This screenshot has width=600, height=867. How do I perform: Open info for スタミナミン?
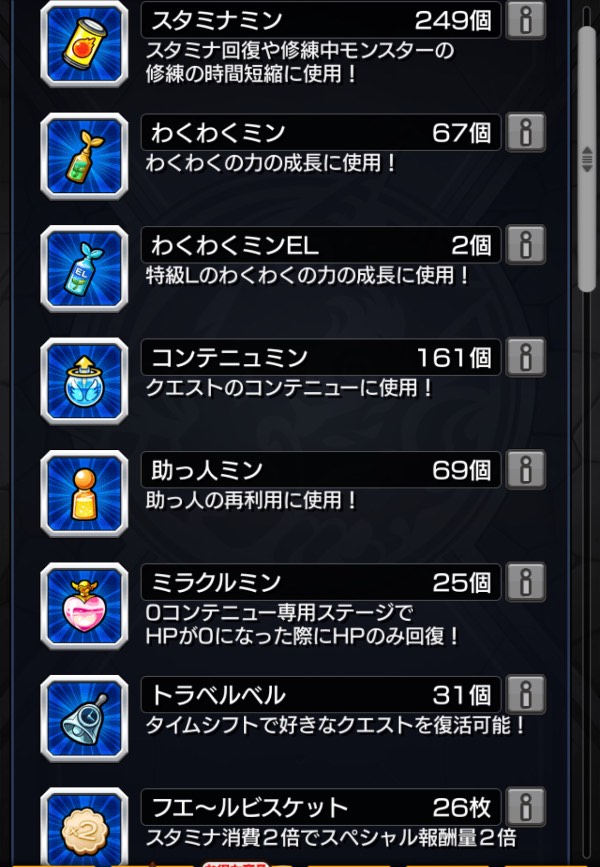click(526, 19)
